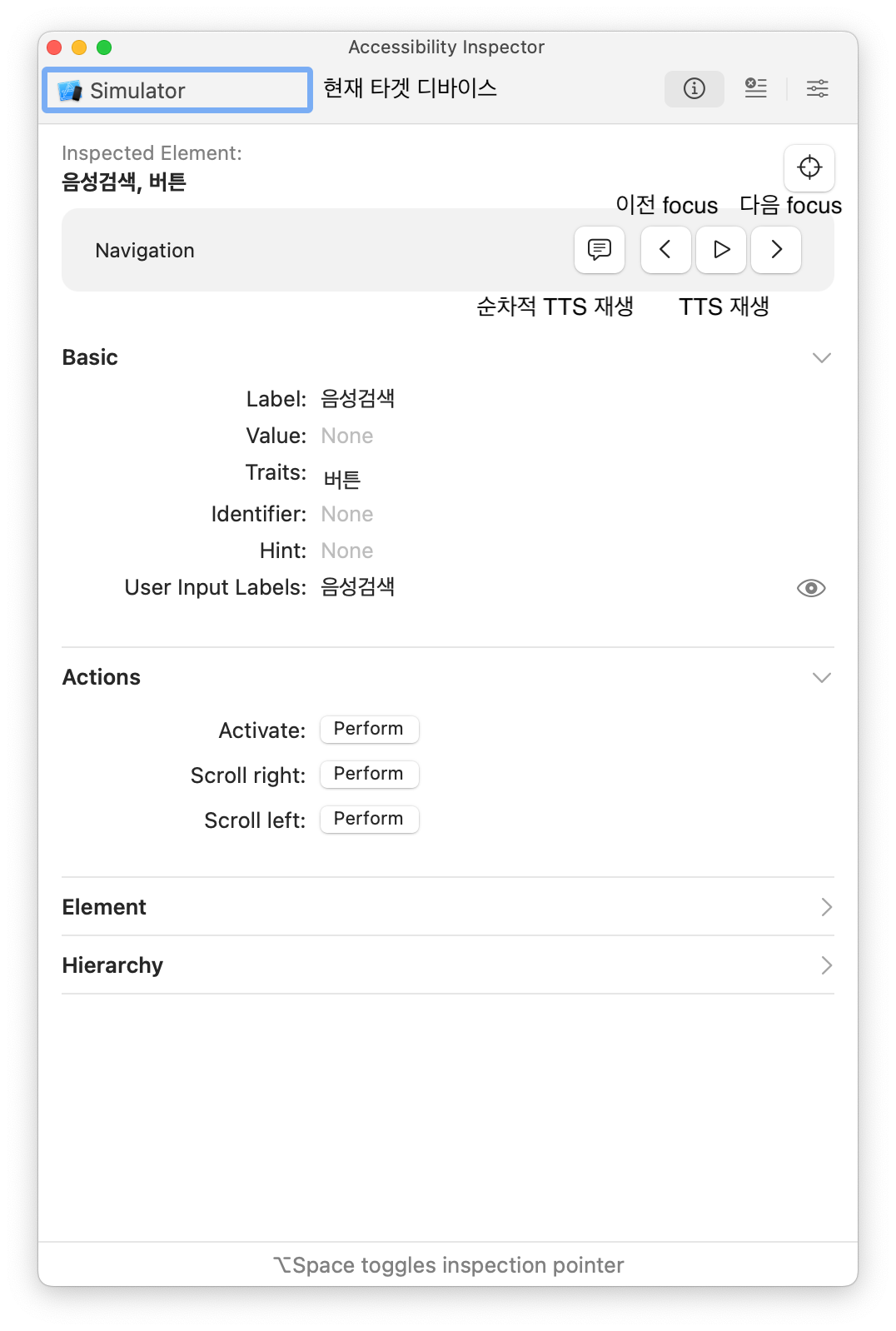Perform the Scroll right action
Image resolution: width=896 pixels, height=1331 pixels.
369,774
